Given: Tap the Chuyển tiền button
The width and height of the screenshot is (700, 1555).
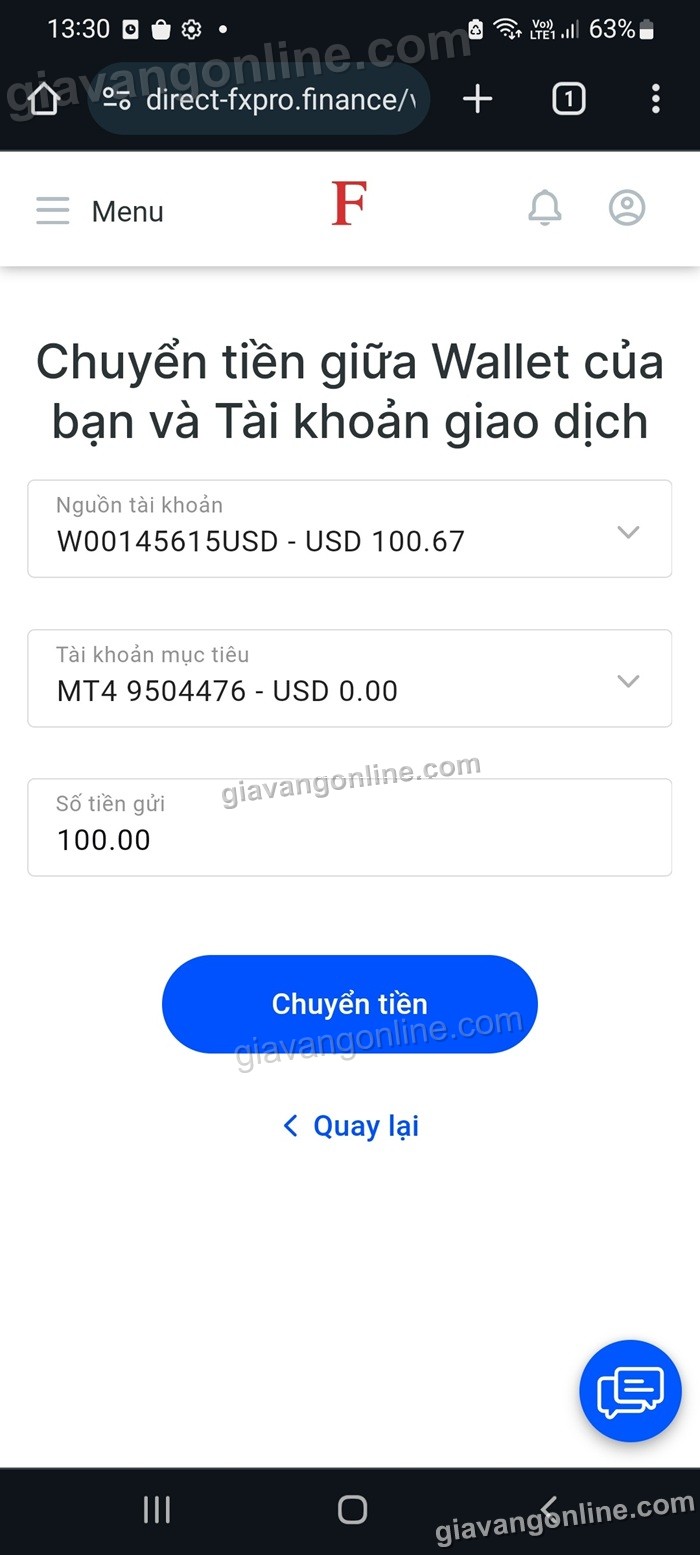Looking at the screenshot, I should (x=349, y=1004).
